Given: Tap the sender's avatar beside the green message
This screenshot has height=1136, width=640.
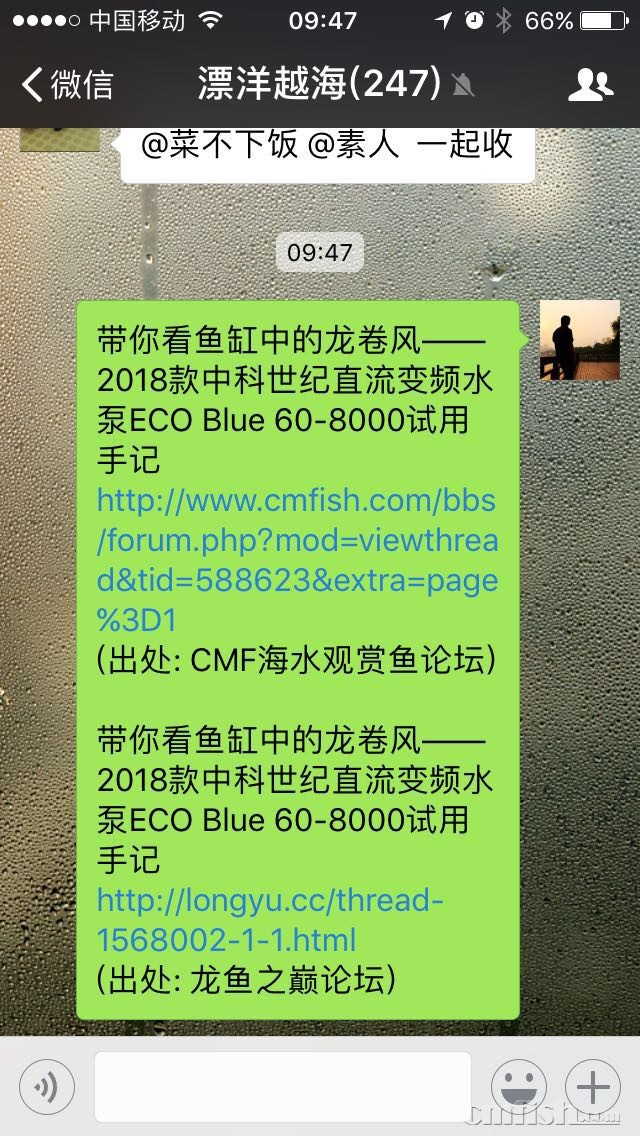Looking at the screenshot, I should click(x=579, y=340).
